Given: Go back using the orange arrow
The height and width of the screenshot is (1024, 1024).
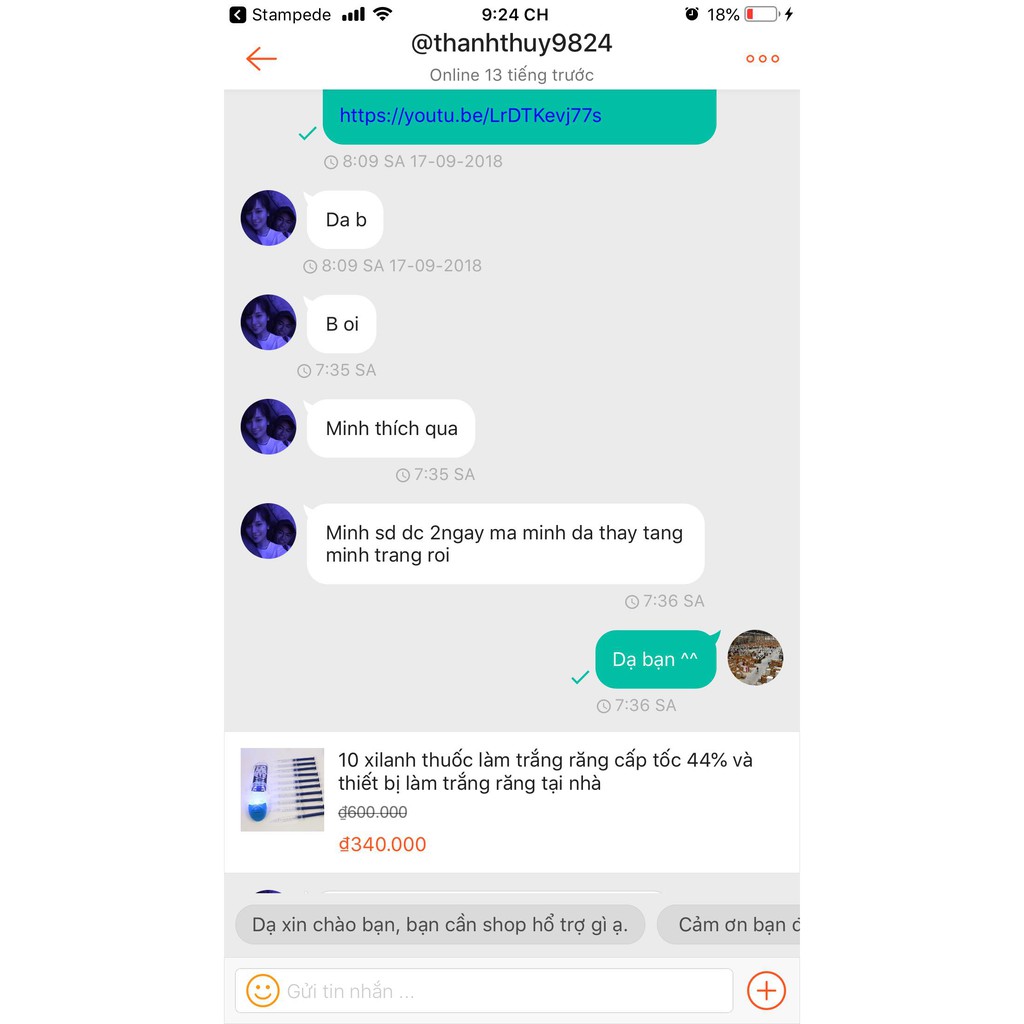Looking at the screenshot, I should click(261, 59).
